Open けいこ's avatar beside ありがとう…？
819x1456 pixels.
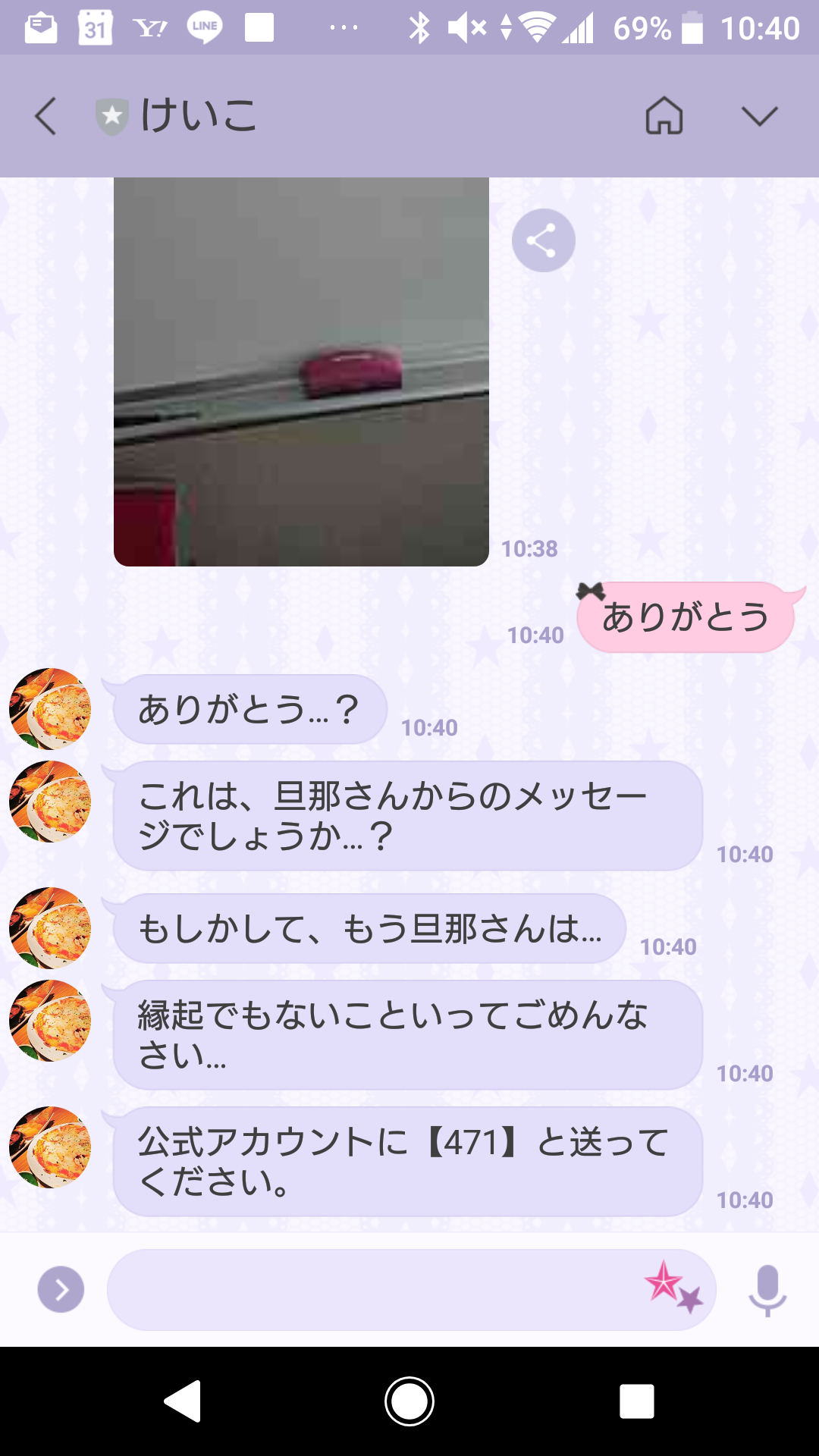pyautogui.click(x=50, y=709)
